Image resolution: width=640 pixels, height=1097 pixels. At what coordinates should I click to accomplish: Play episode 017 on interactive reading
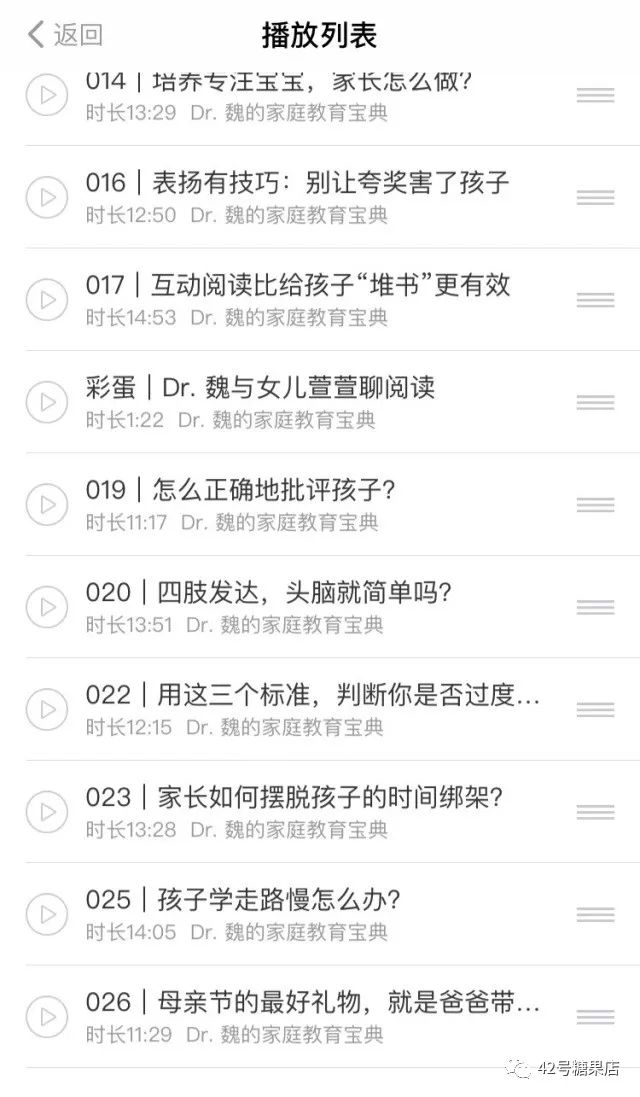pyautogui.click(x=47, y=300)
